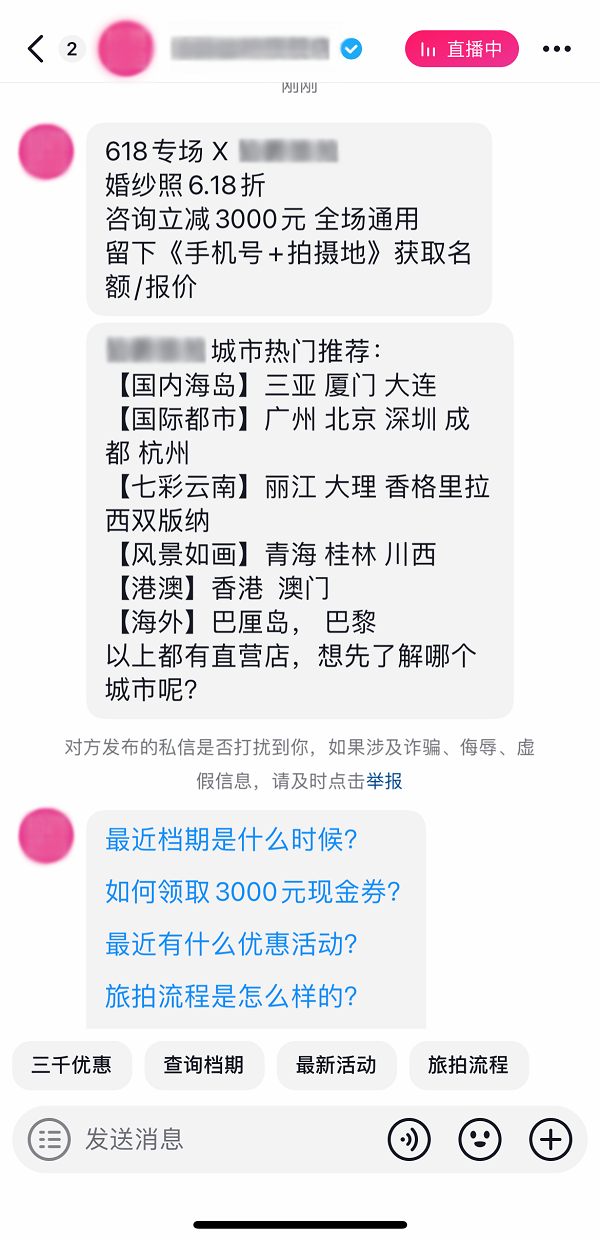Open the plus attachment menu
This screenshot has height=1241, width=600.
pyautogui.click(x=551, y=1139)
